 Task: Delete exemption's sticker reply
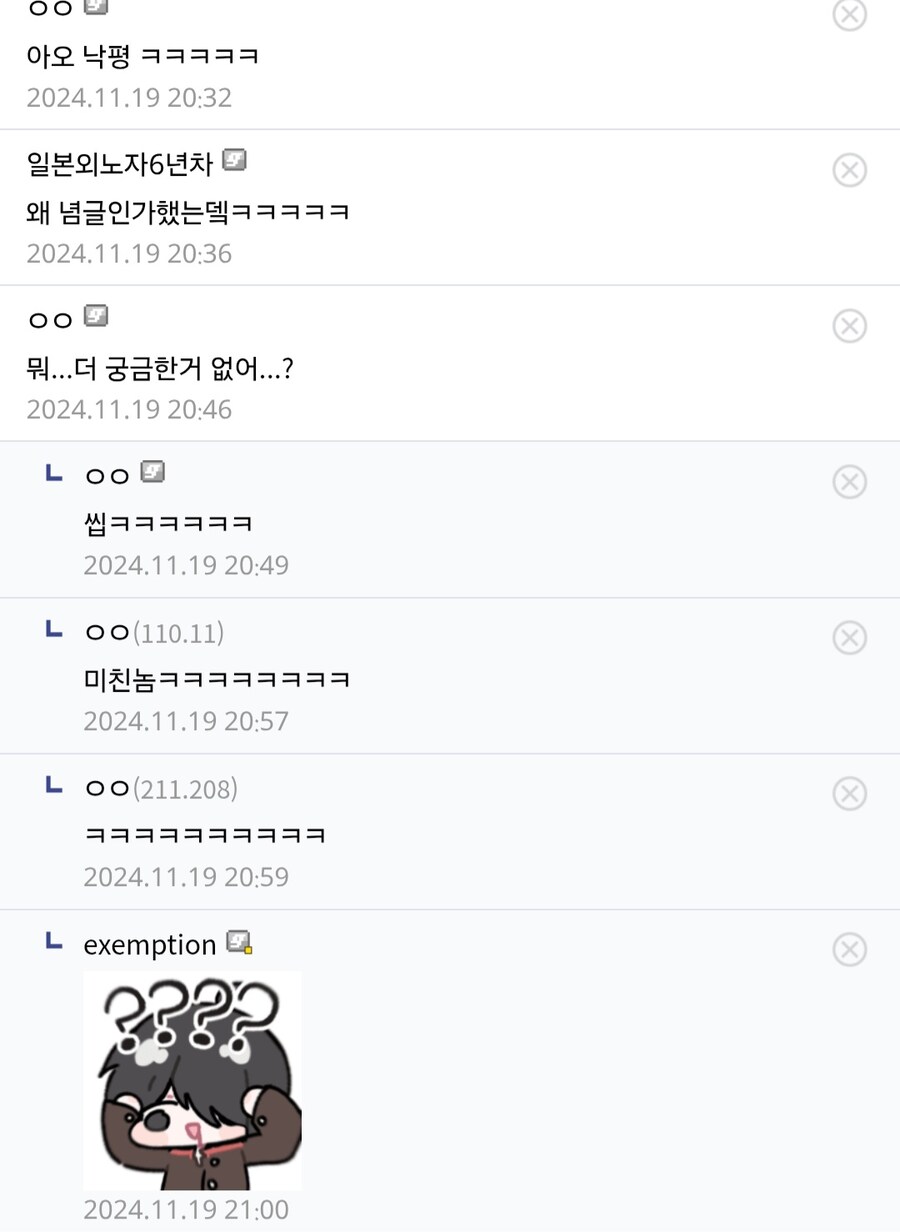pos(849,950)
